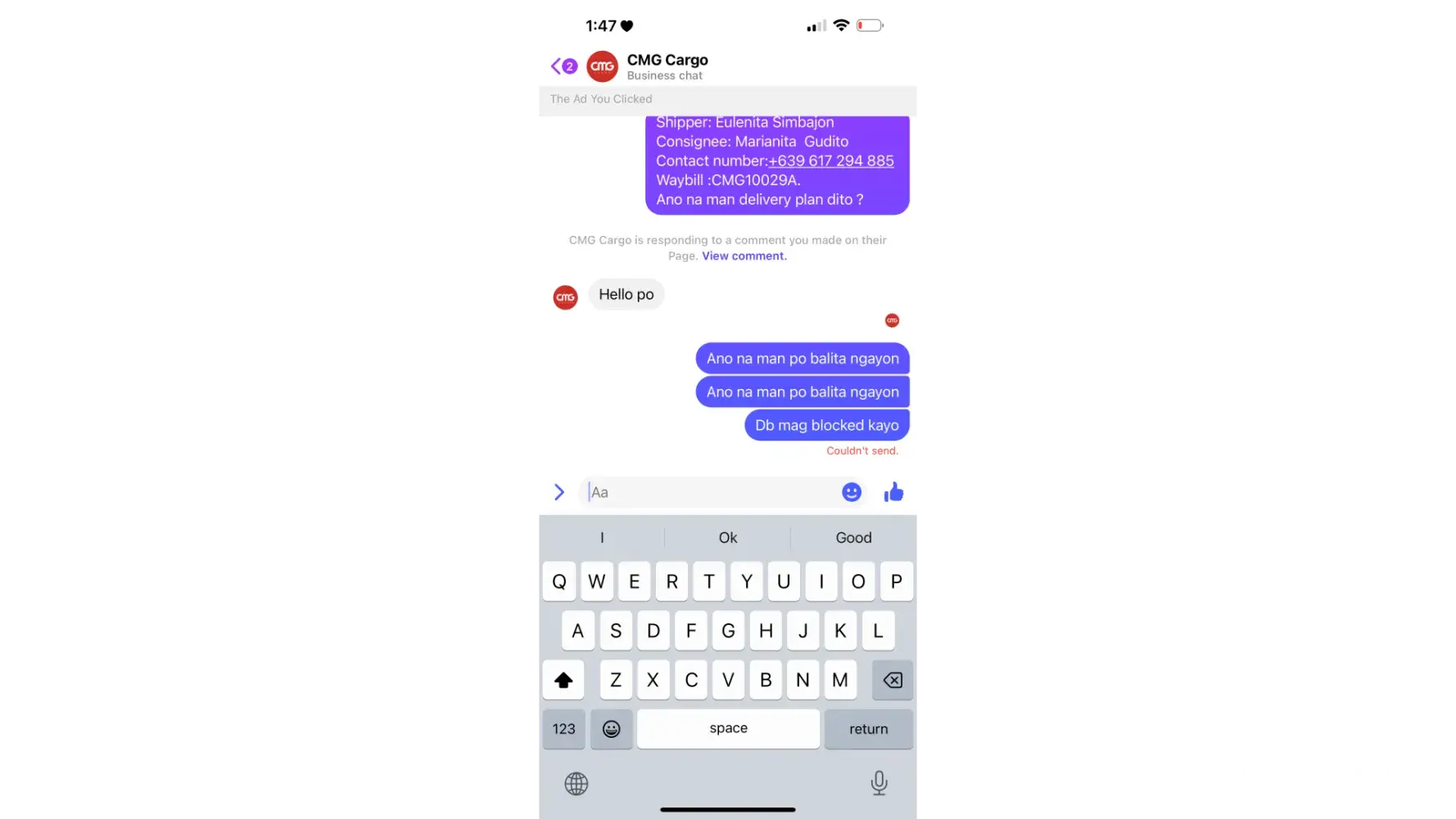Image resolution: width=1456 pixels, height=819 pixels.
Task: Expand more options with the chevron arrow
Action: point(559,492)
